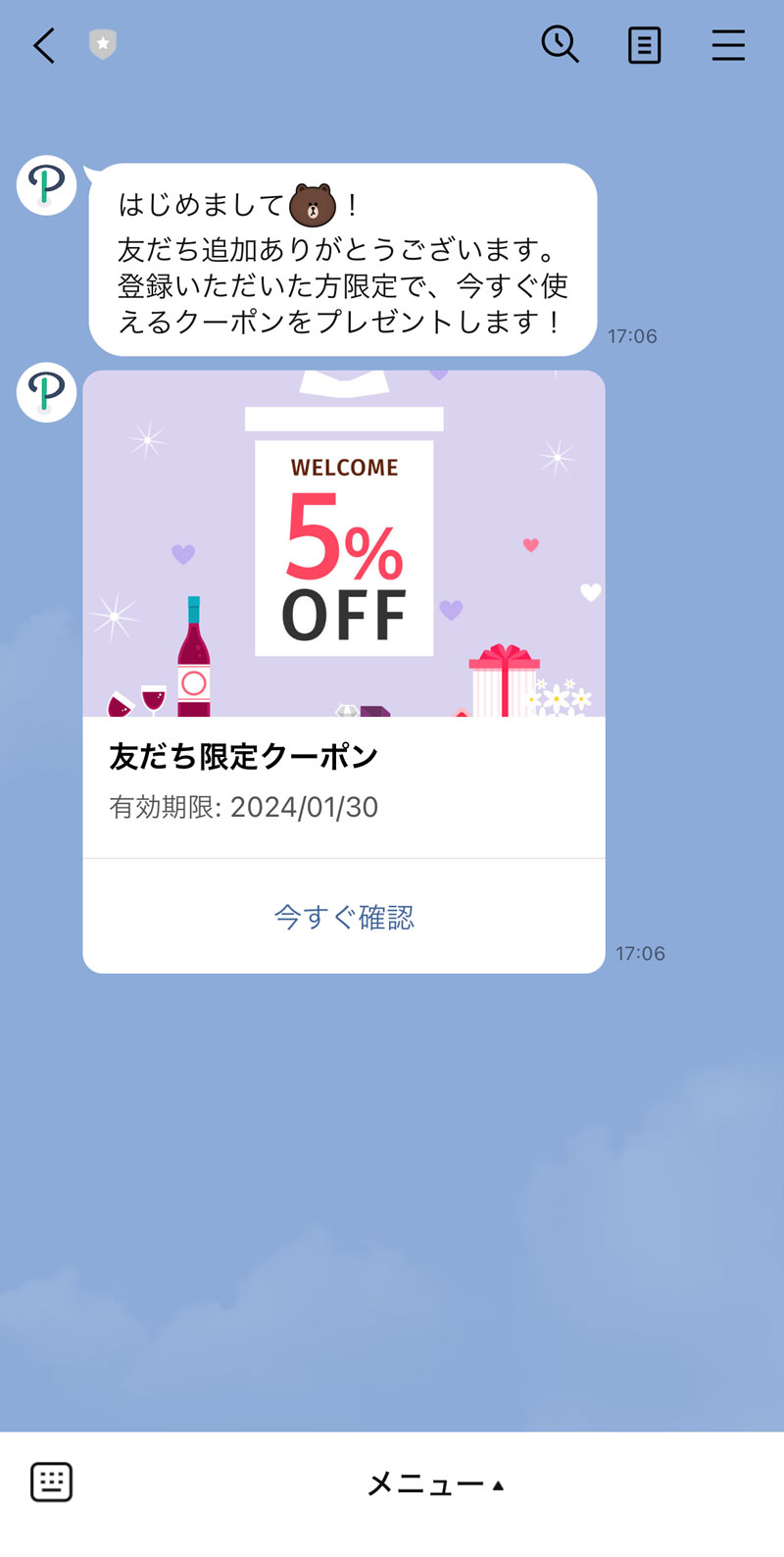The width and height of the screenshot is (784, 1557).
Task: Go back to the chat list
Action: click(44, 45)
